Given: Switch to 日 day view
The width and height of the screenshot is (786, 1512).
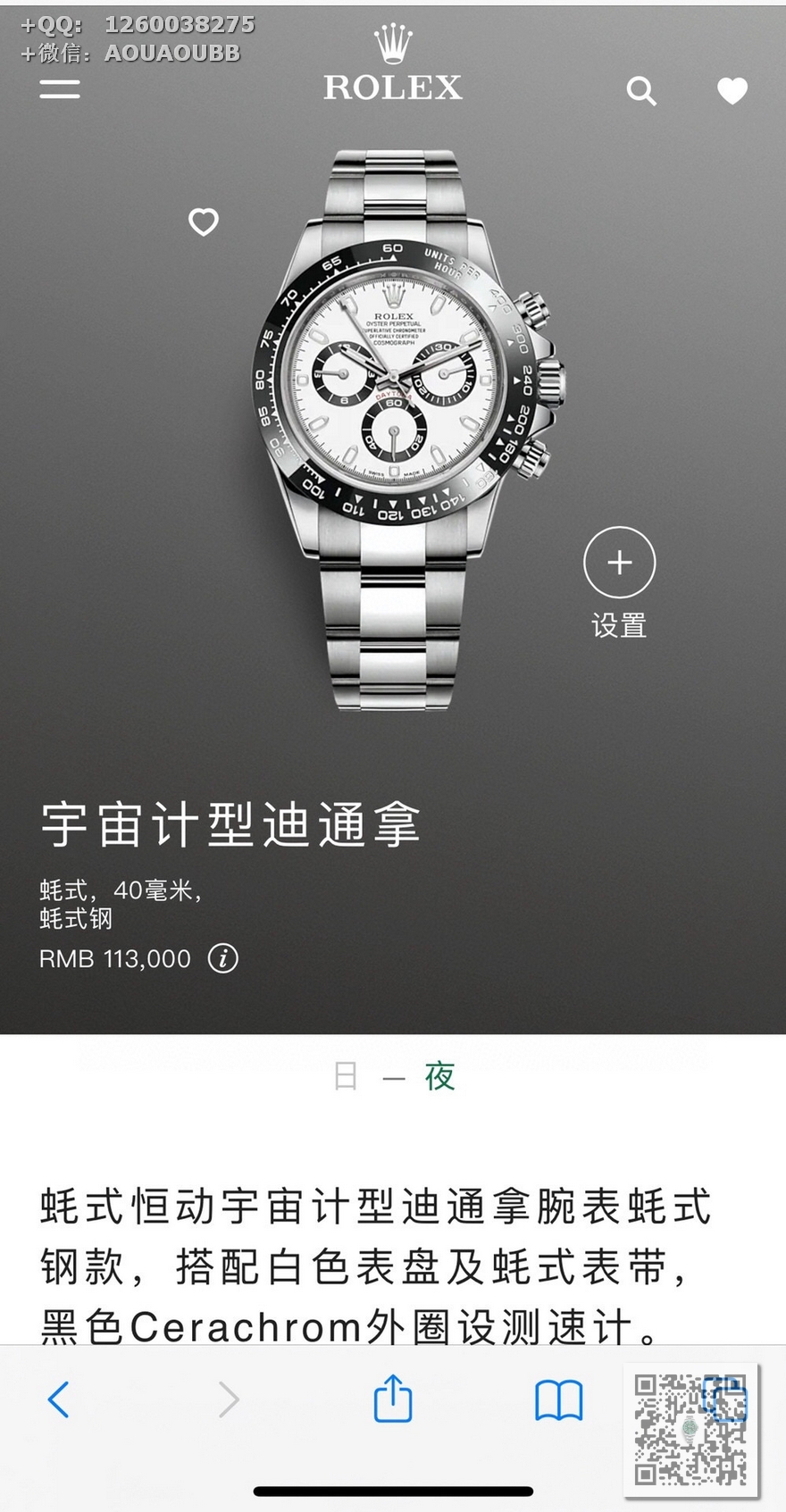Looking at the screenshot, I should point(346,1077).
